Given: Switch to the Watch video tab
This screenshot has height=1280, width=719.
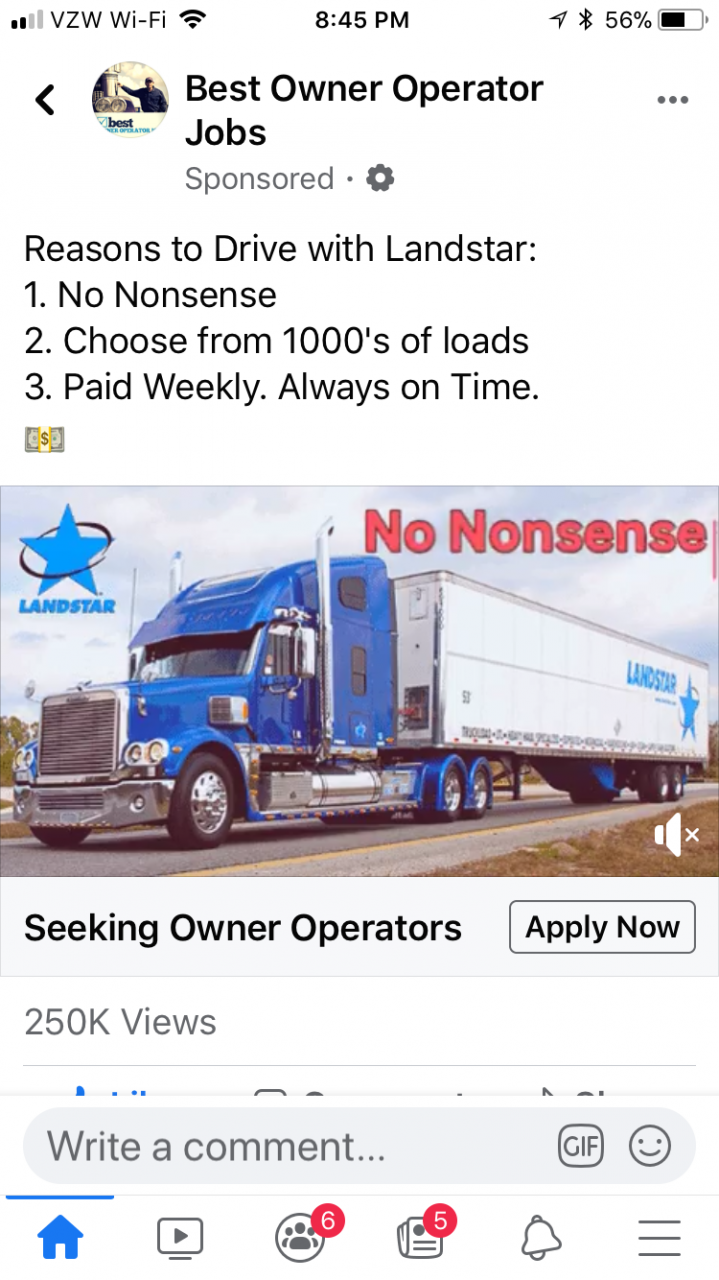Looking at the screenshot, I should (180, 1238).
